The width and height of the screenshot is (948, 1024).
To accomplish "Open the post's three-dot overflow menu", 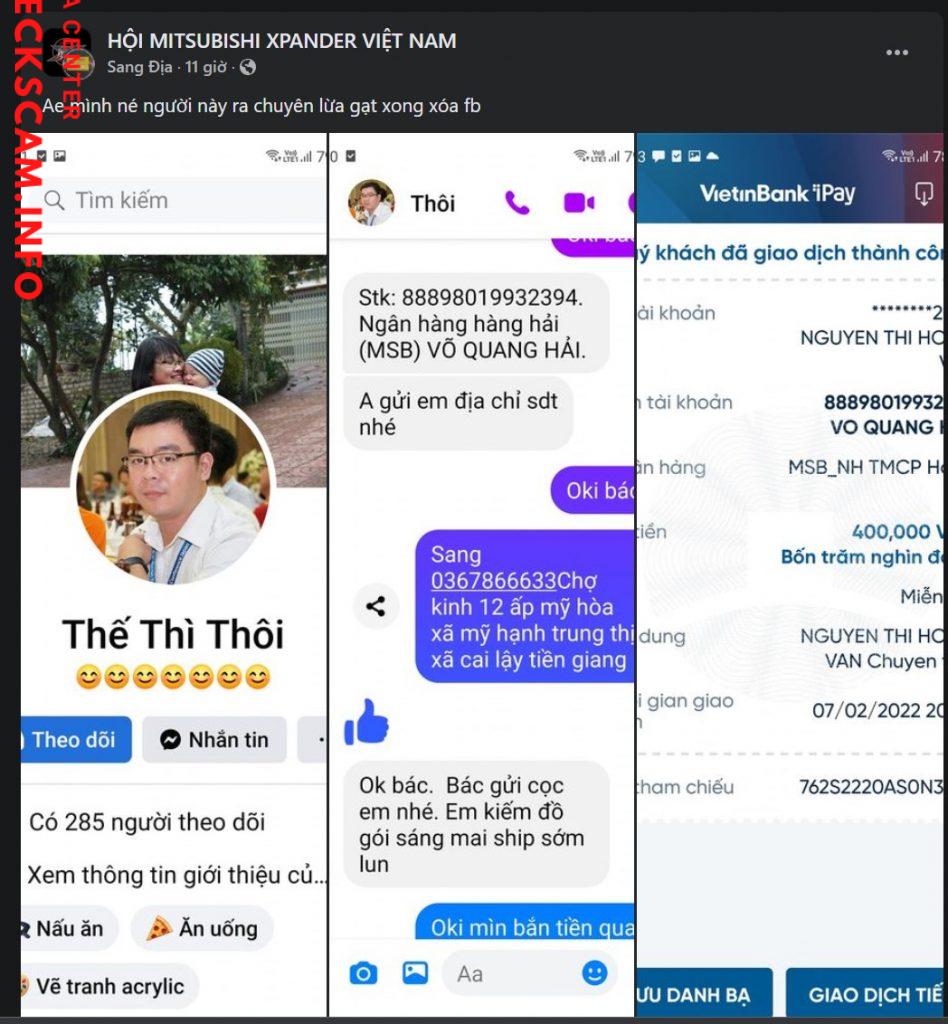I will [x=897, y=53].
